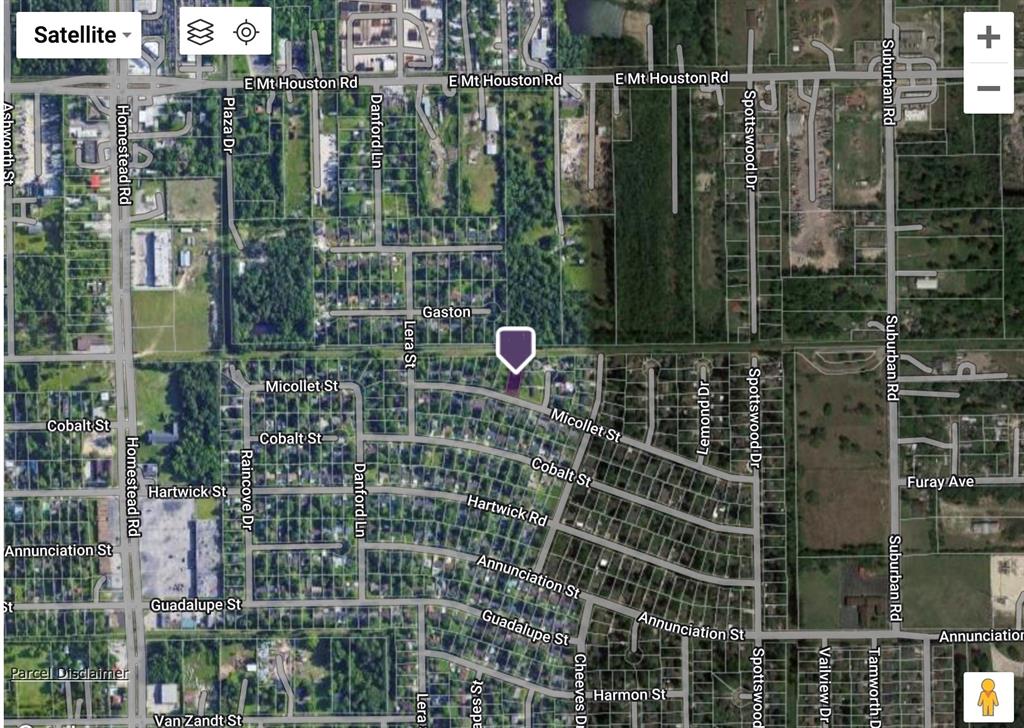Zoom out of the map

pyautogui.click(x=988, y=88)
